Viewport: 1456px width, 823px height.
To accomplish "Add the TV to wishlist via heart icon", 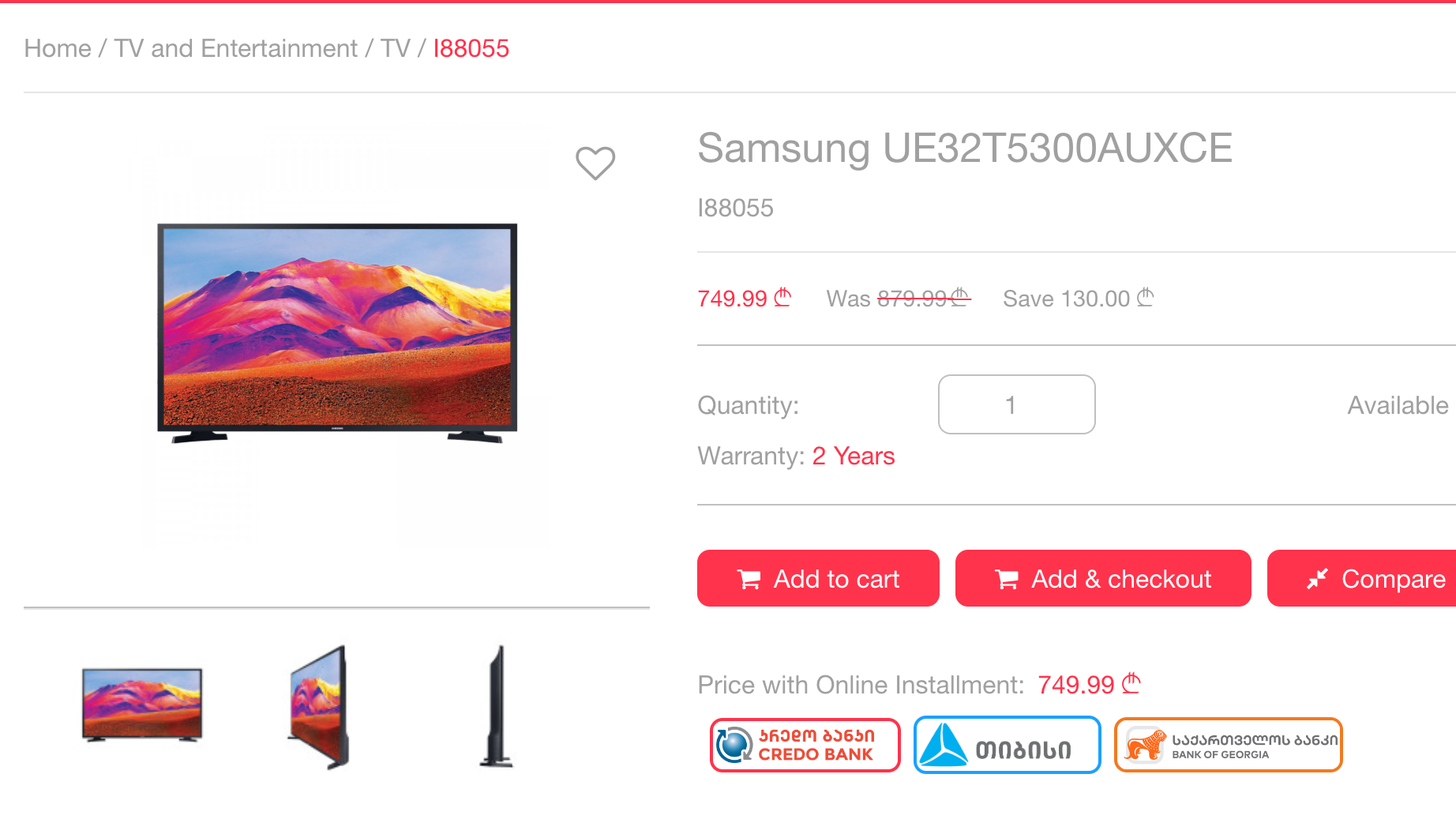I will 595,163.
